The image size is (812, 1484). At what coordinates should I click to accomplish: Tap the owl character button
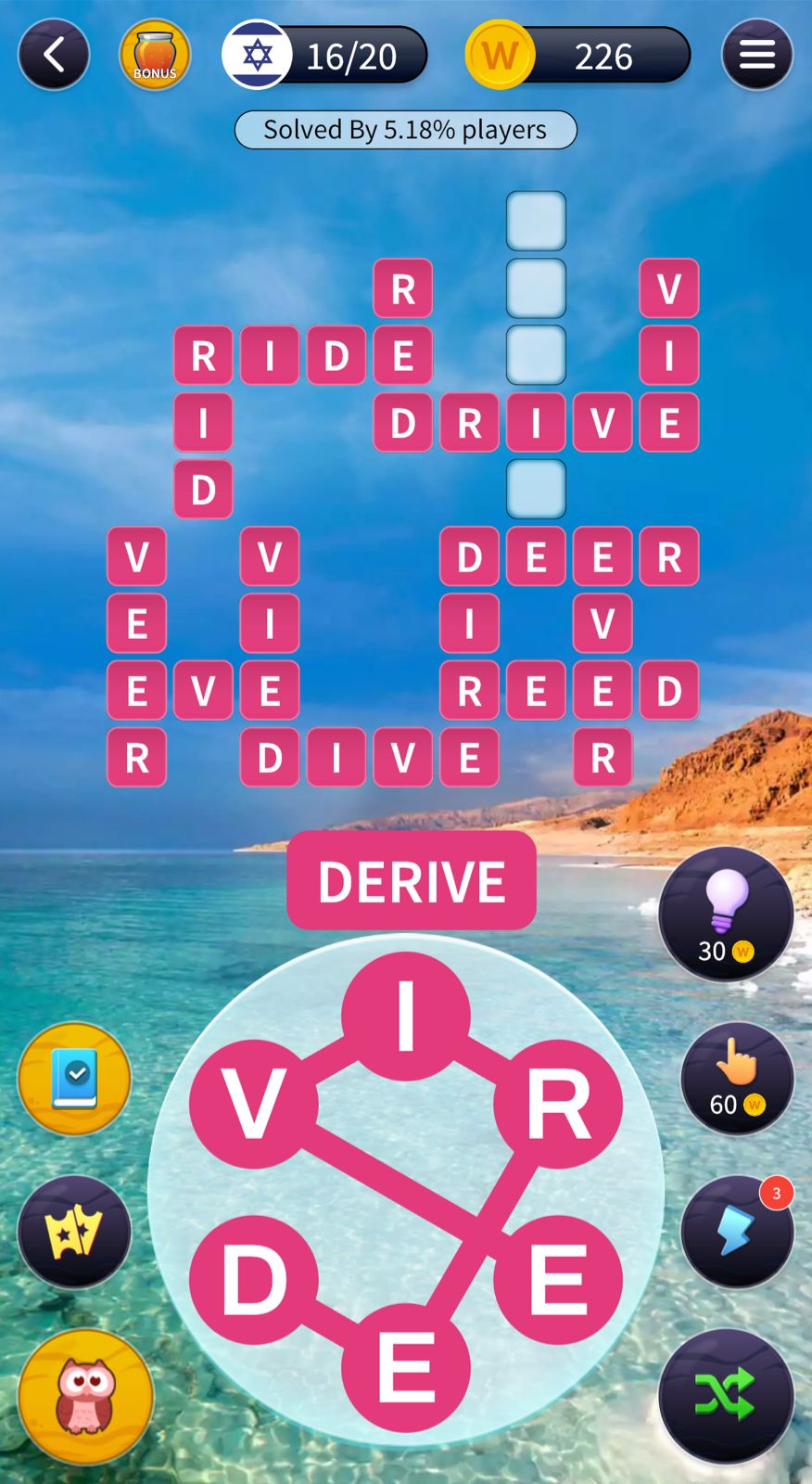(85, 1396)
